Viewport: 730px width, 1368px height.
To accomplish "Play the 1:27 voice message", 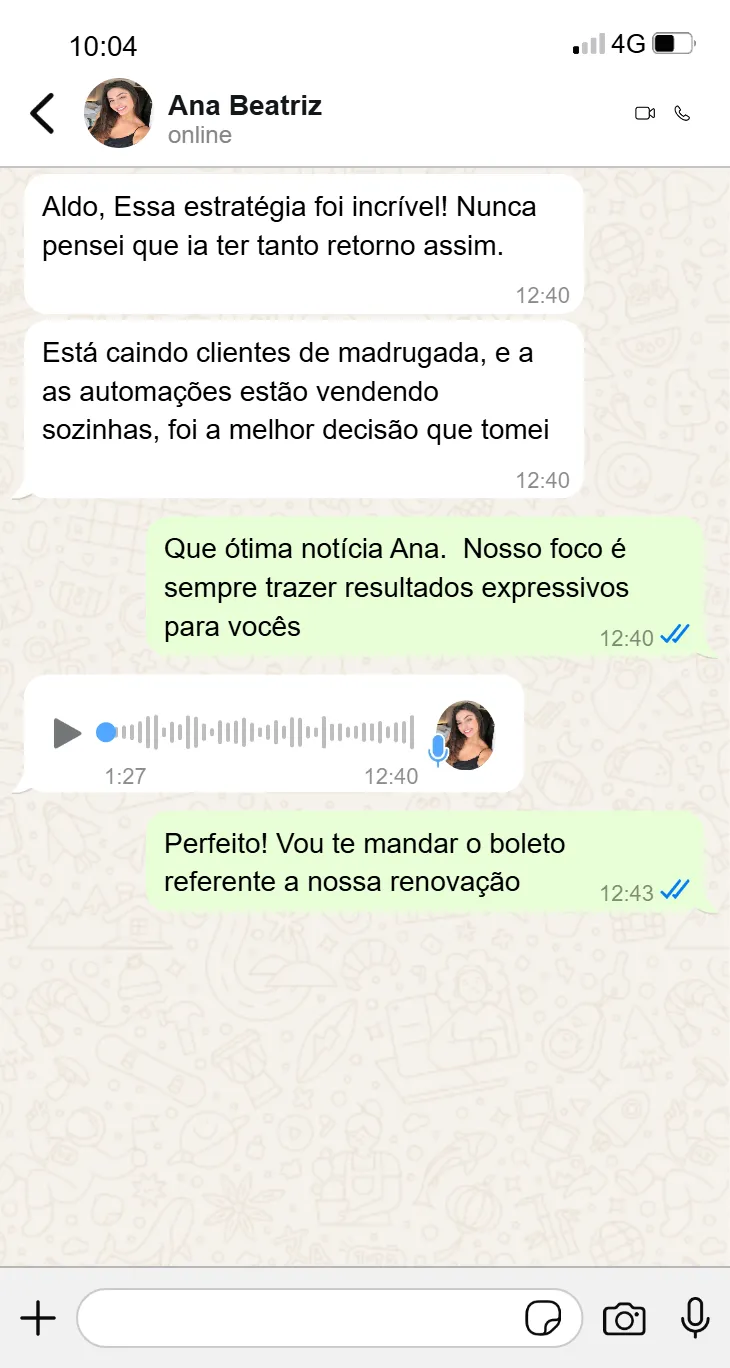I will pos(67,733).
